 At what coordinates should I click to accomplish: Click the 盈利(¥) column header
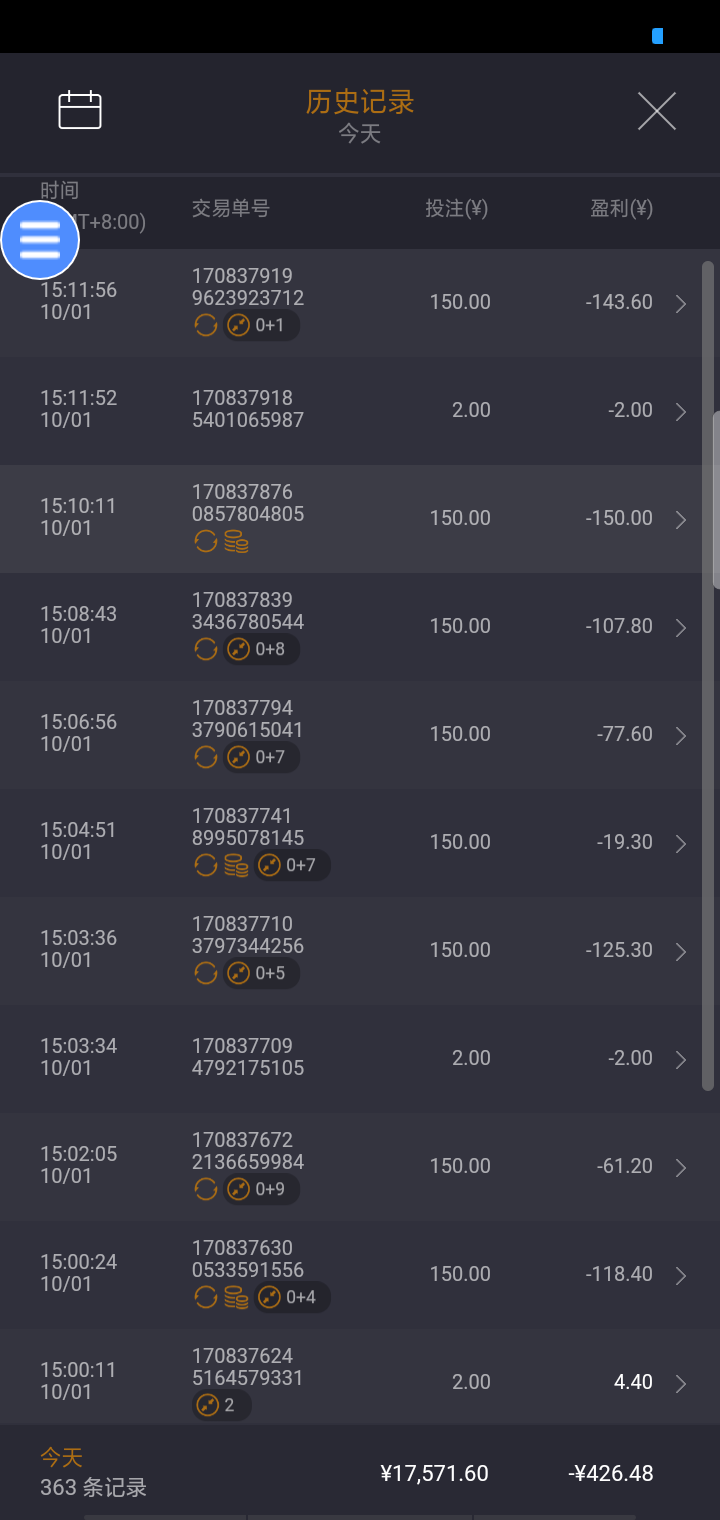[620, 210]
